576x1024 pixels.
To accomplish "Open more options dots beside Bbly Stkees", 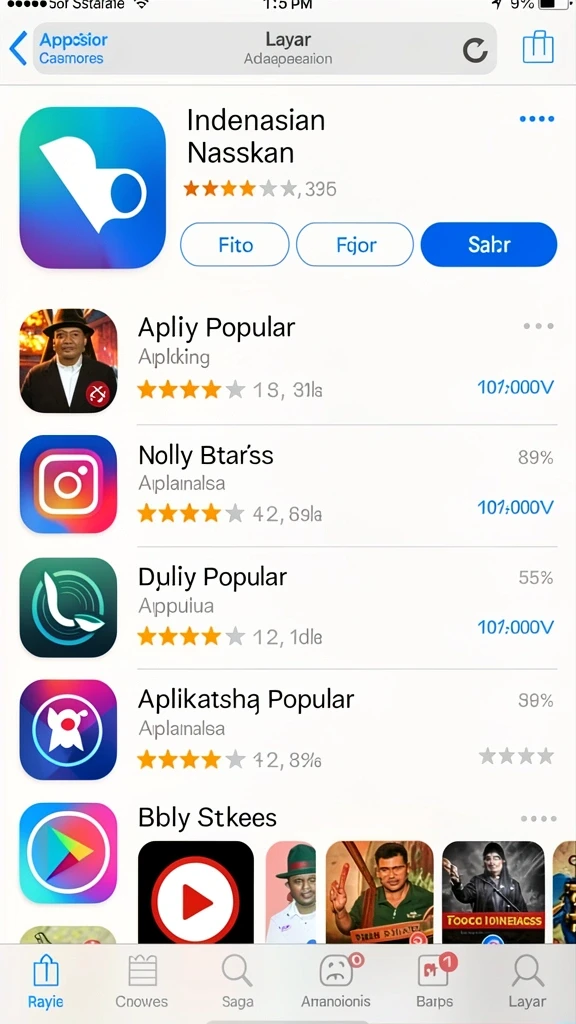I will point(539,818).
